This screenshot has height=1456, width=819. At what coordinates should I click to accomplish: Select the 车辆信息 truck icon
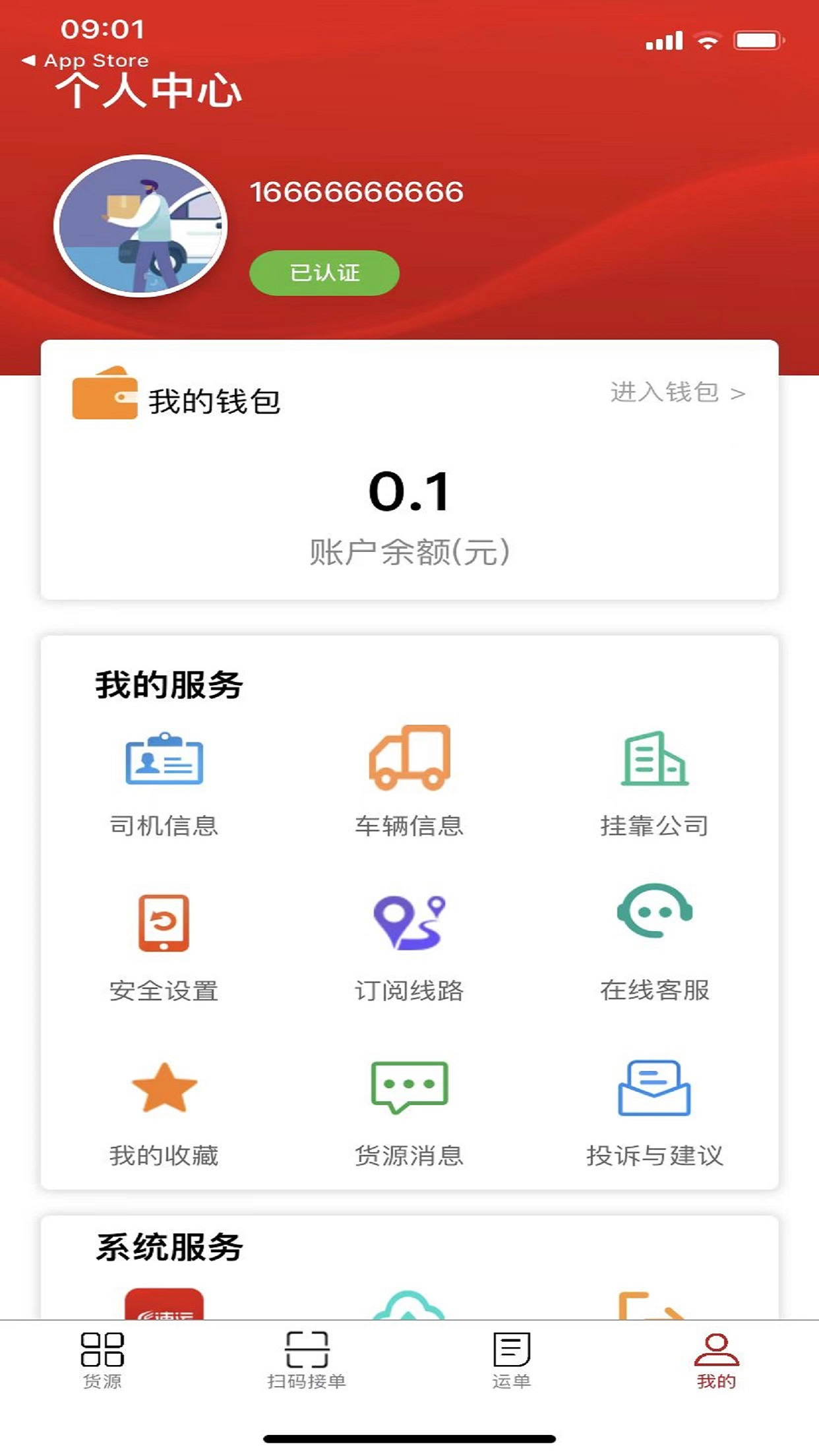[409, 762]
